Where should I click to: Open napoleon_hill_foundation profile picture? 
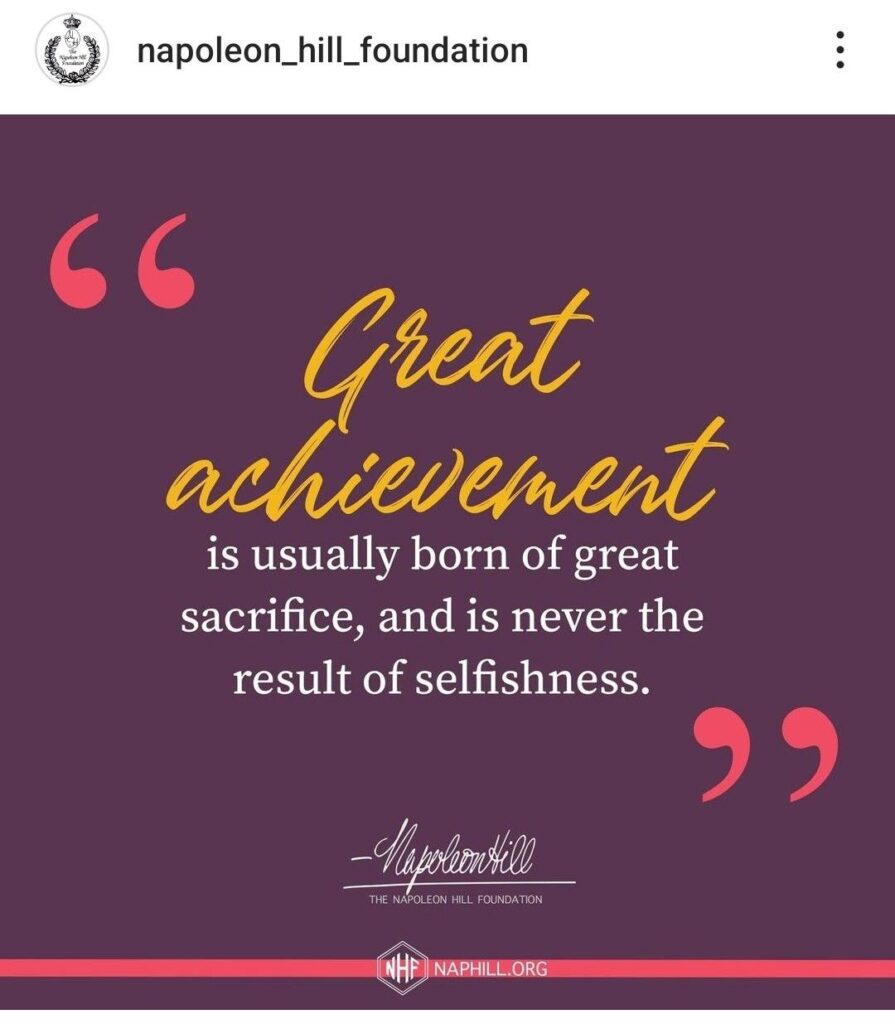click(x=72, y=51)
